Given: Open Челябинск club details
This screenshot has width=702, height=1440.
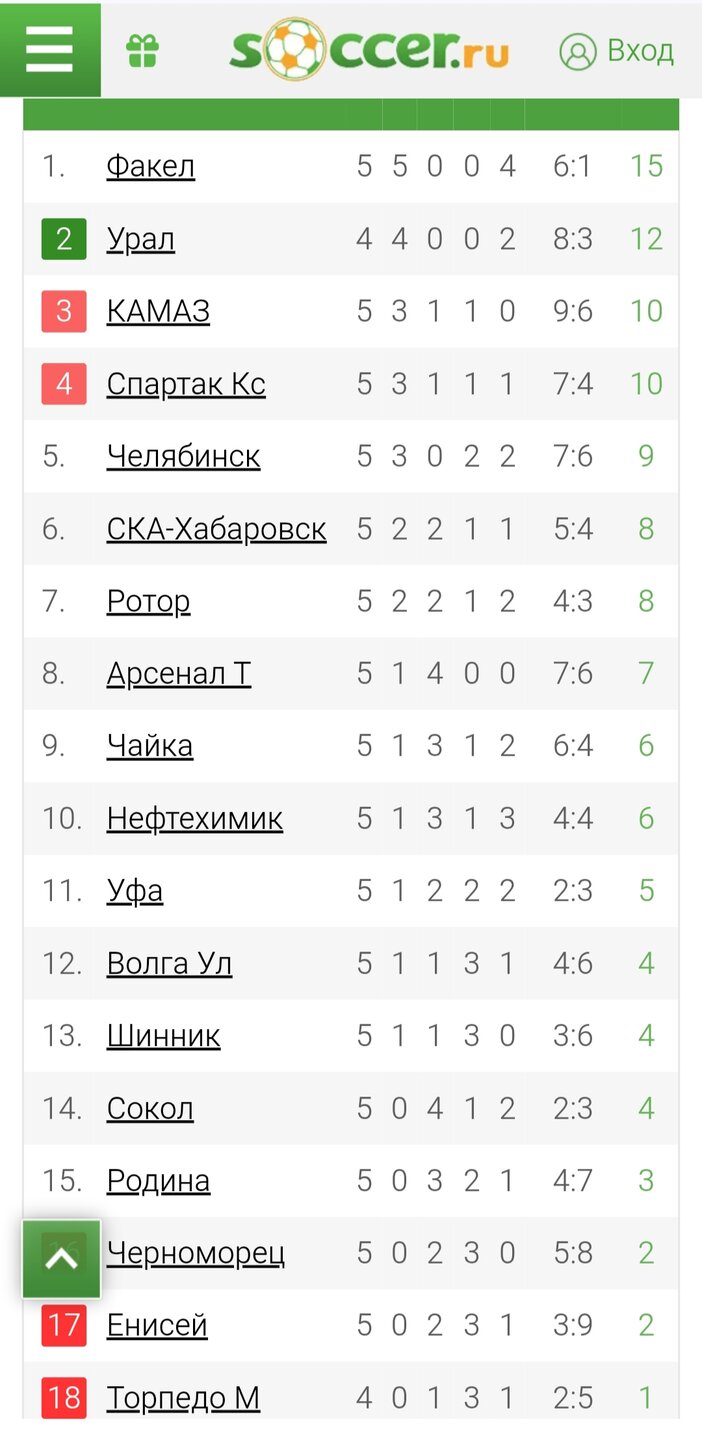Looking at the screenshot, I should pyautogui.click(x=184, y=456).
